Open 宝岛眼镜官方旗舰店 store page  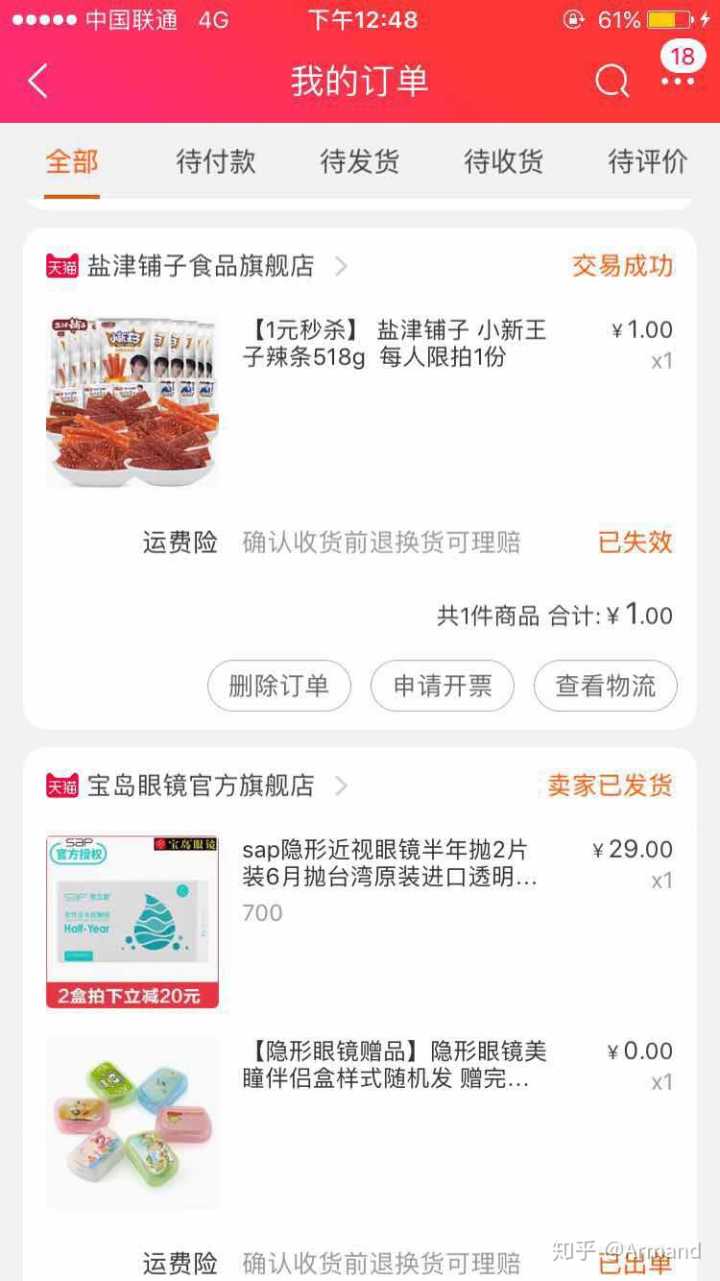(x=200, y=786)
